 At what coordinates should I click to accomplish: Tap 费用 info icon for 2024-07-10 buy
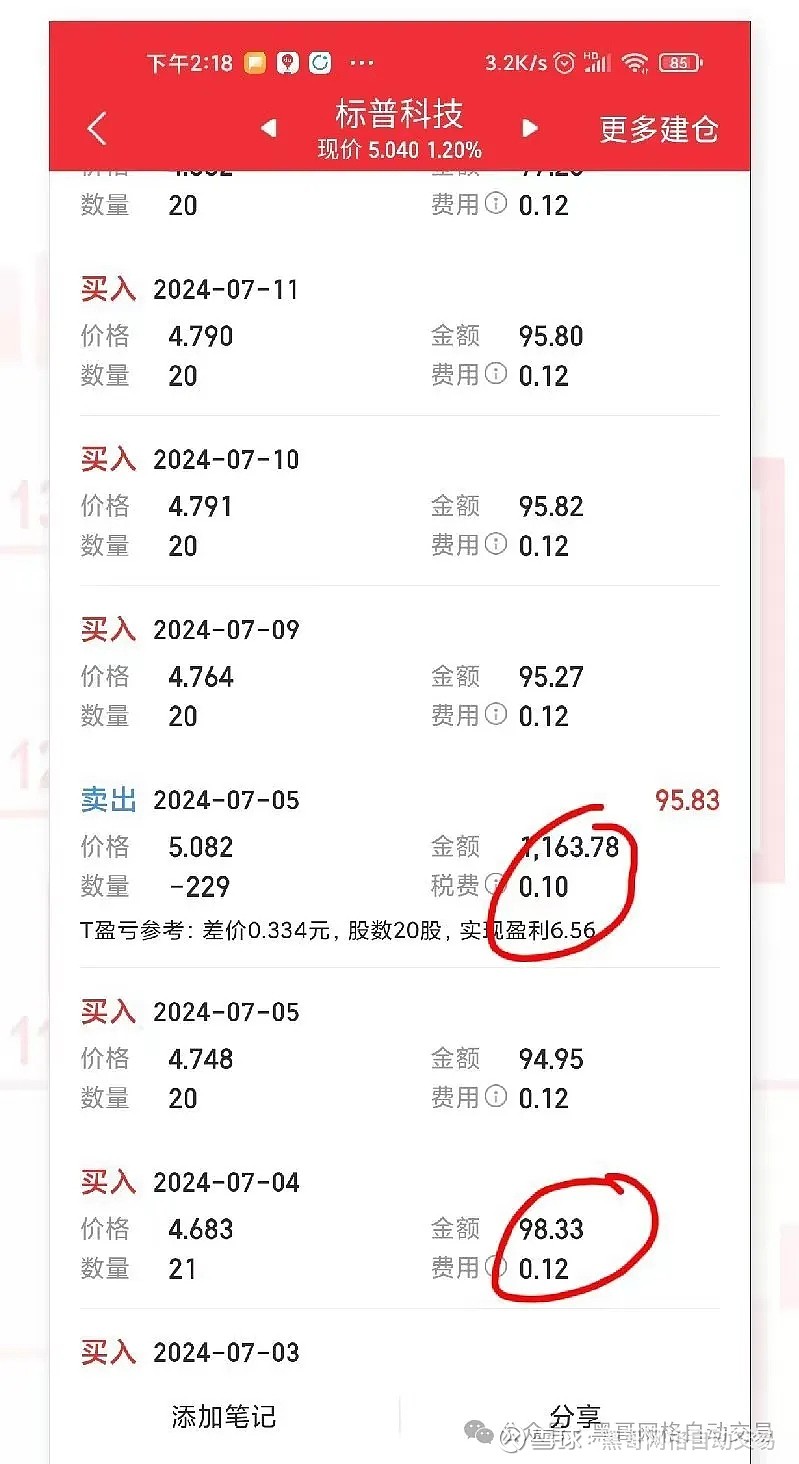496,544
